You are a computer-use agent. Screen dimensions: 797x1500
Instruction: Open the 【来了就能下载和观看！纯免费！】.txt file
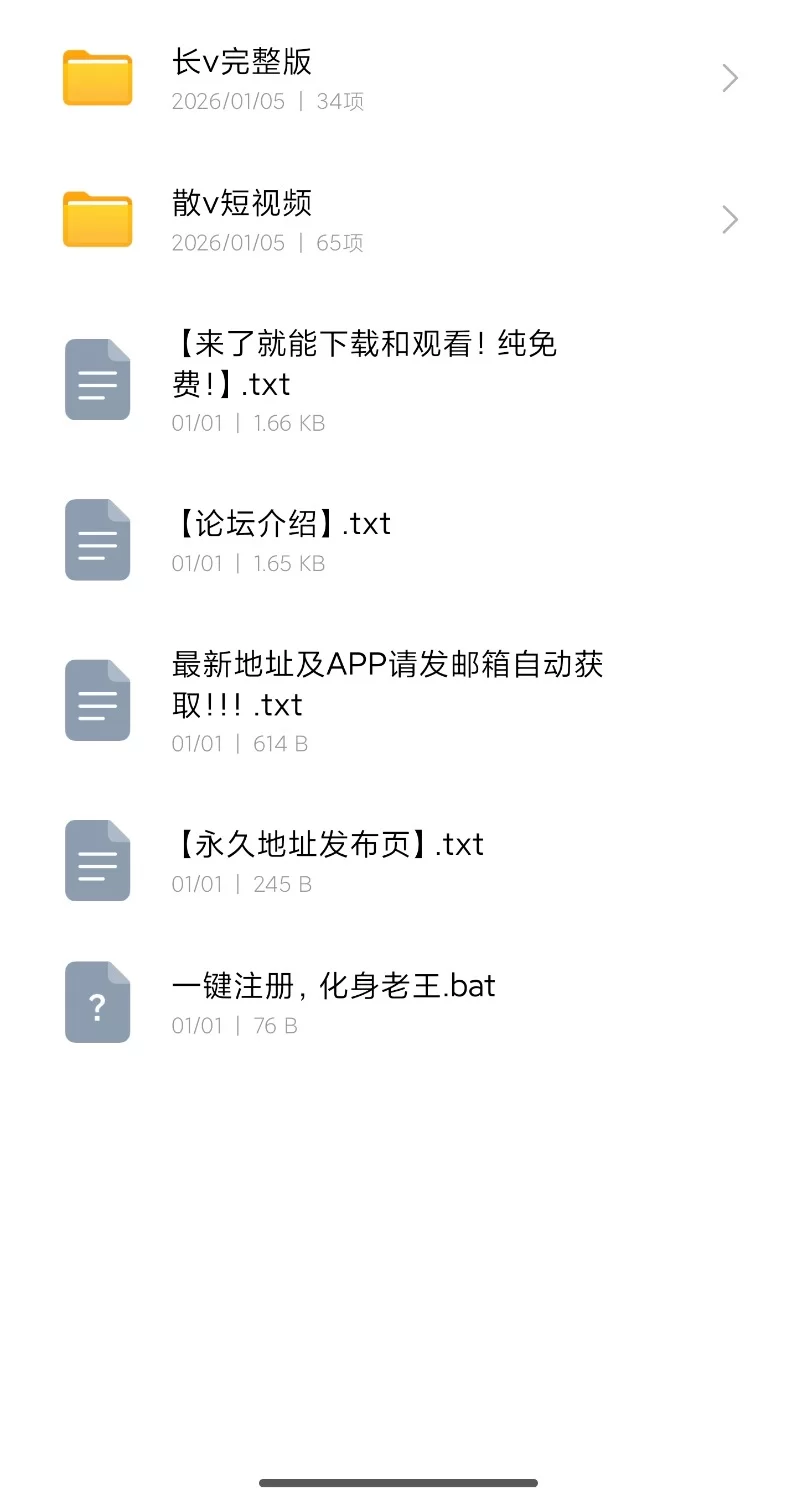(364, 364)
